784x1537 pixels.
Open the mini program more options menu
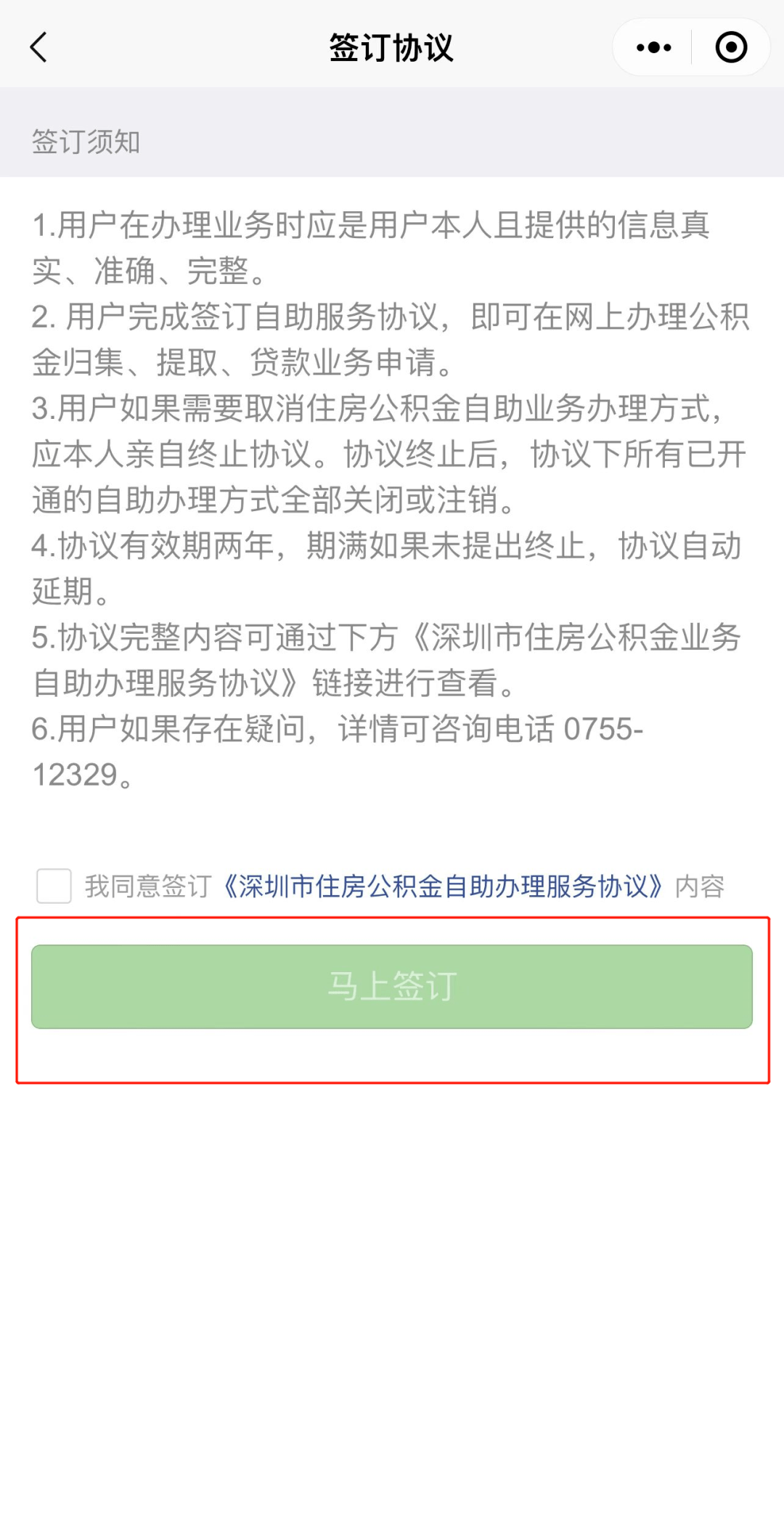tap(653, 48)
